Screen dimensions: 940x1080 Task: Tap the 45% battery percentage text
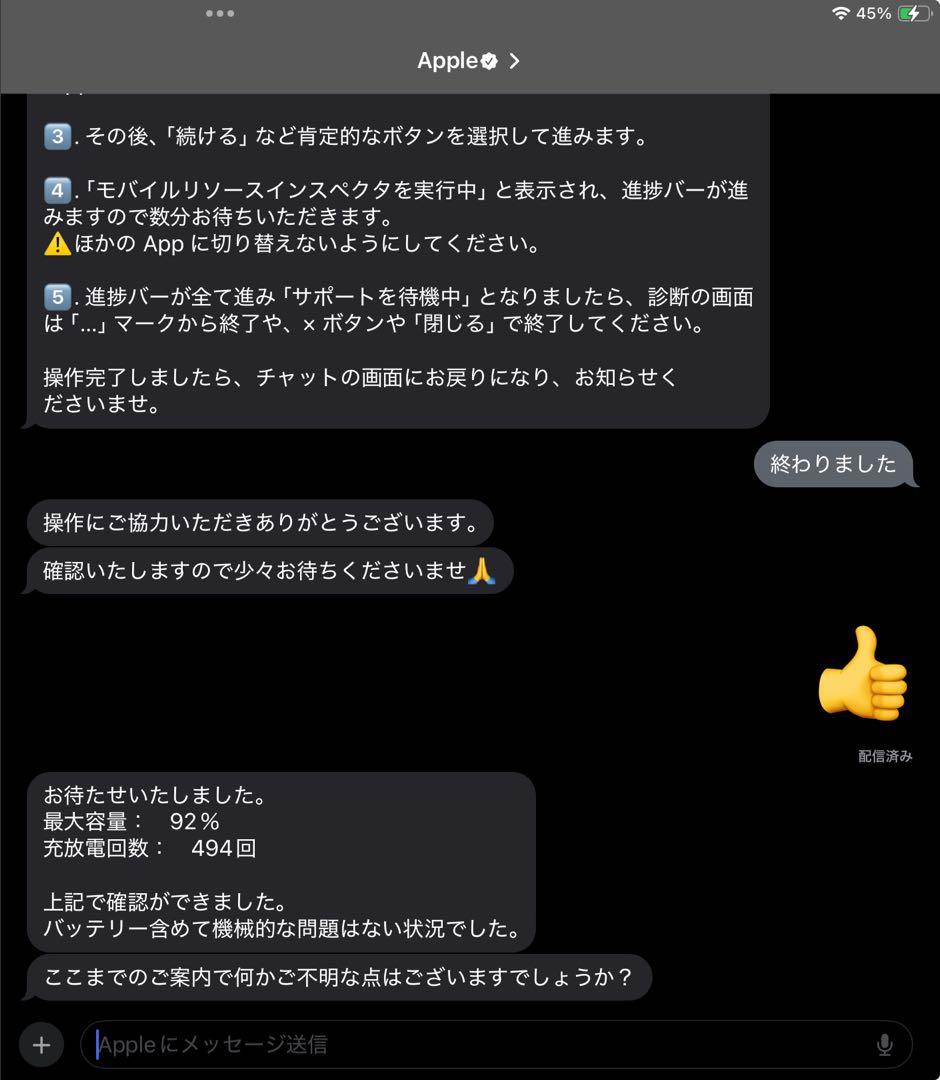[x=876, y=14]
